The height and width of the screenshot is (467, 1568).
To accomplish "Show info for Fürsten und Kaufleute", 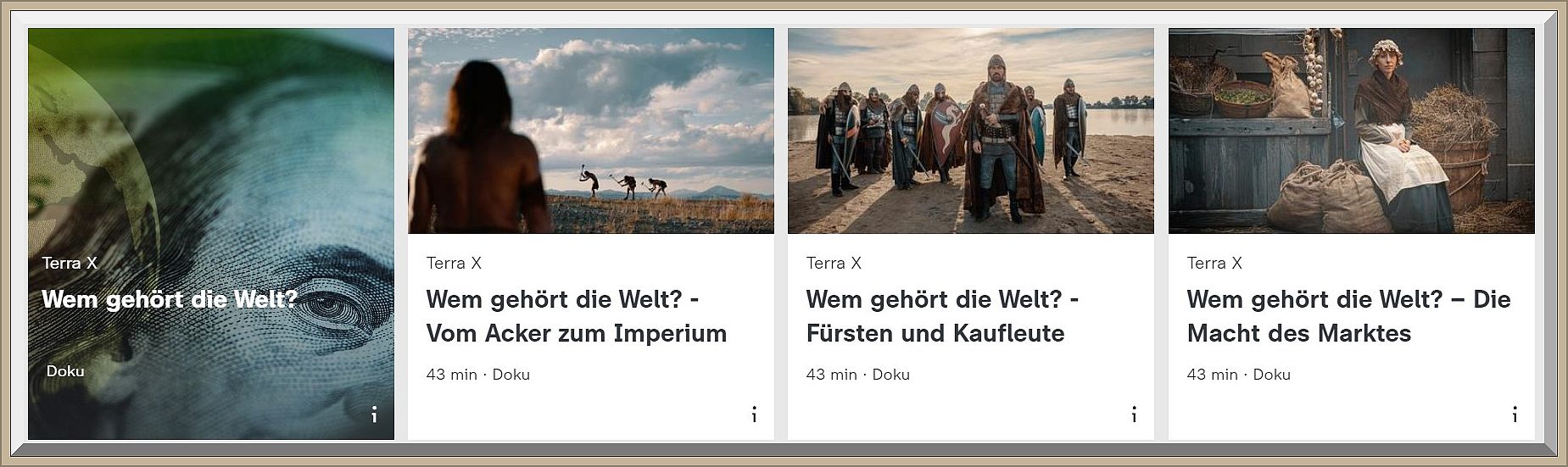I will (x=1134, y=414).
